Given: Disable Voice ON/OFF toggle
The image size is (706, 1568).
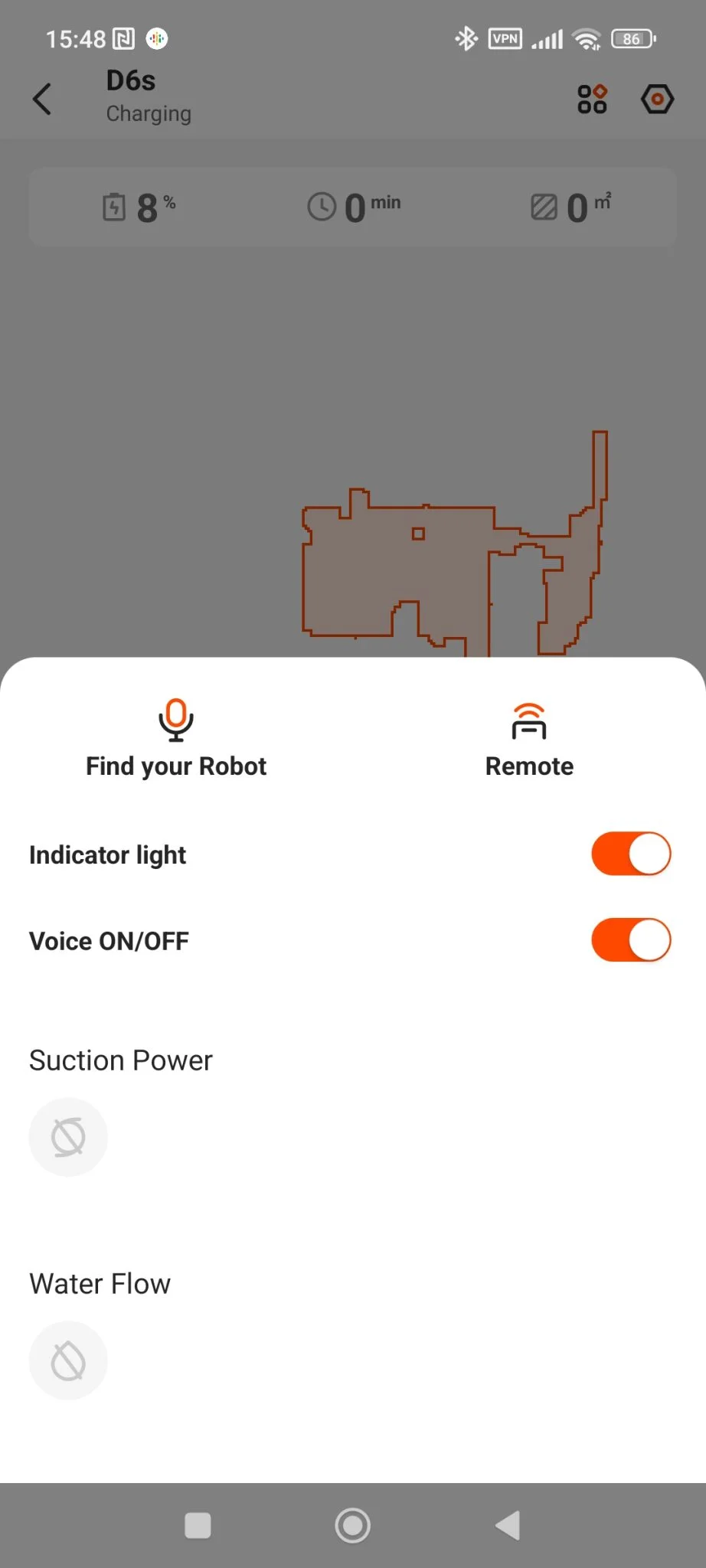Looking at the screenshot, I should (631, 940).
